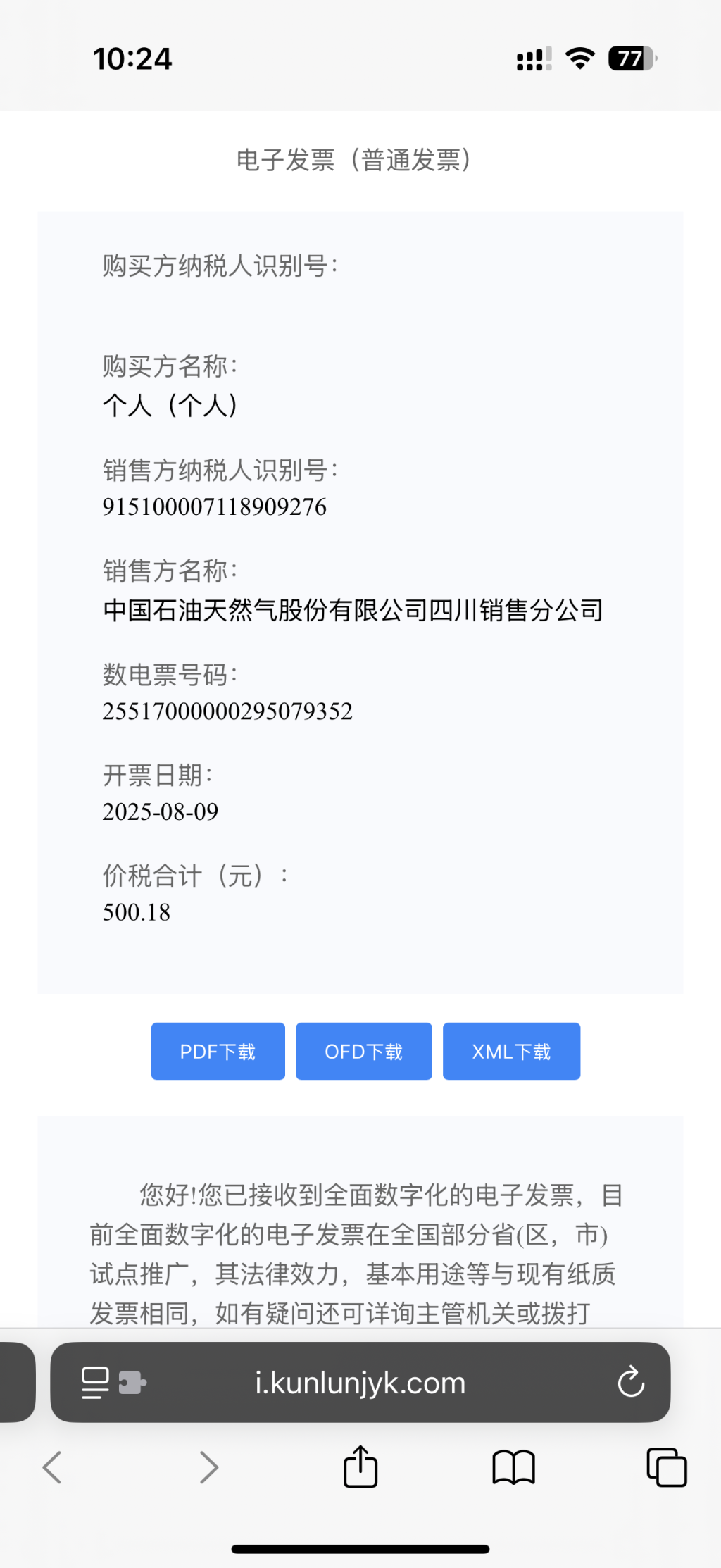The width and height of the screenshot is (721, 1568).
Task: Go forward to the next page
Action: 208,1467
